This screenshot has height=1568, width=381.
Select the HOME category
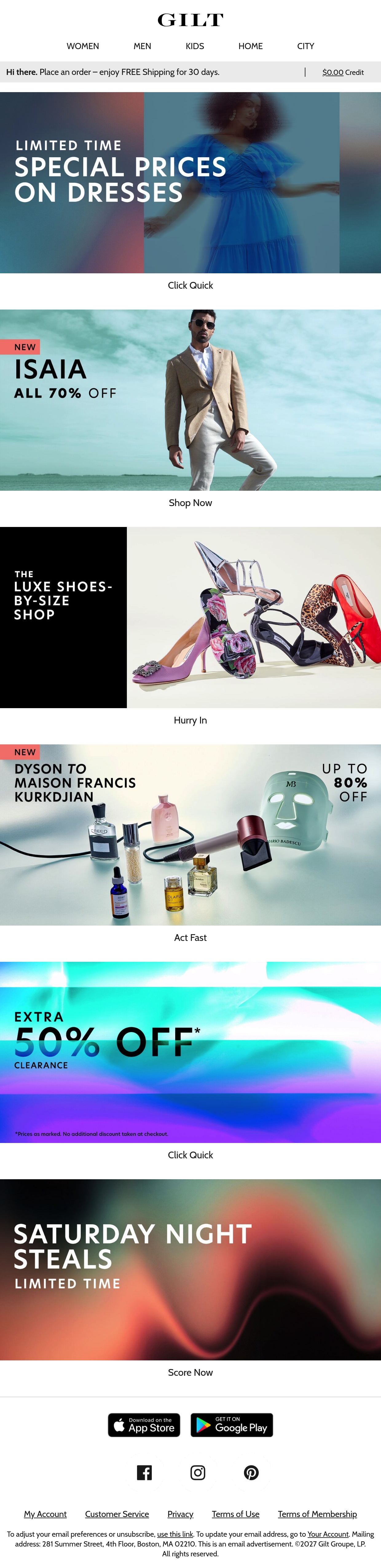pyautogui.click(x=250, y=46)
